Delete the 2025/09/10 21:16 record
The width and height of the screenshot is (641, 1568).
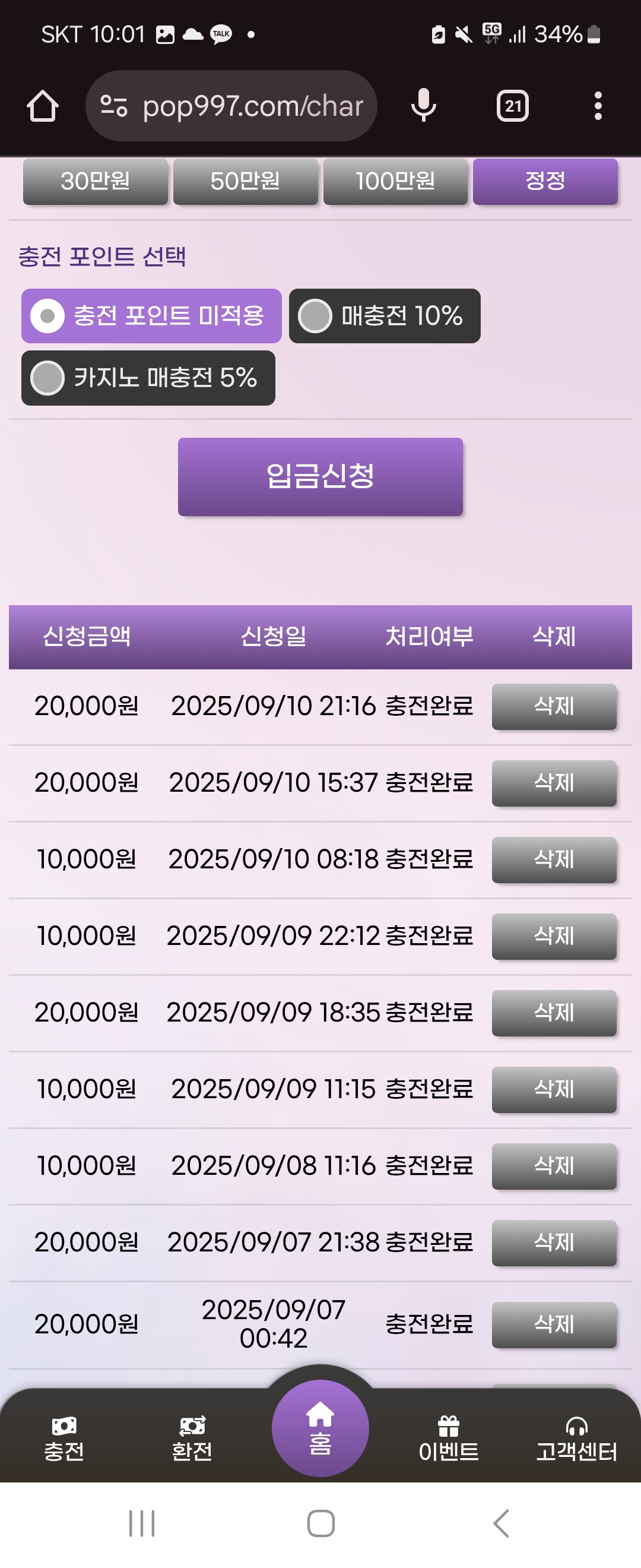554,707
